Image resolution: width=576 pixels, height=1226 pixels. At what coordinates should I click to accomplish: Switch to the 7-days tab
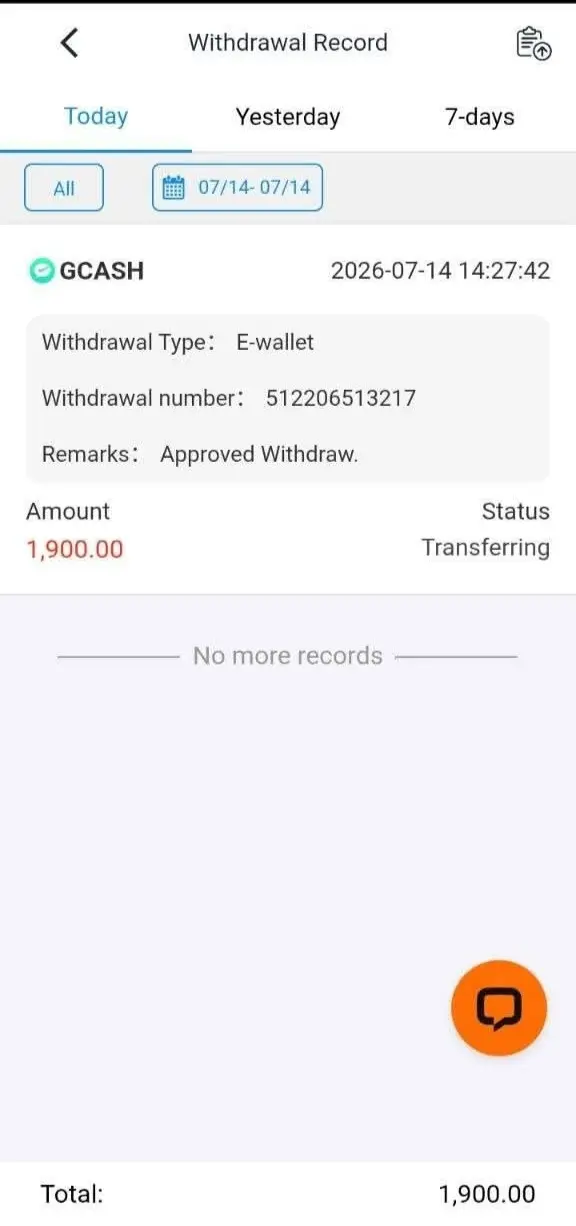(x=480, y=117)
